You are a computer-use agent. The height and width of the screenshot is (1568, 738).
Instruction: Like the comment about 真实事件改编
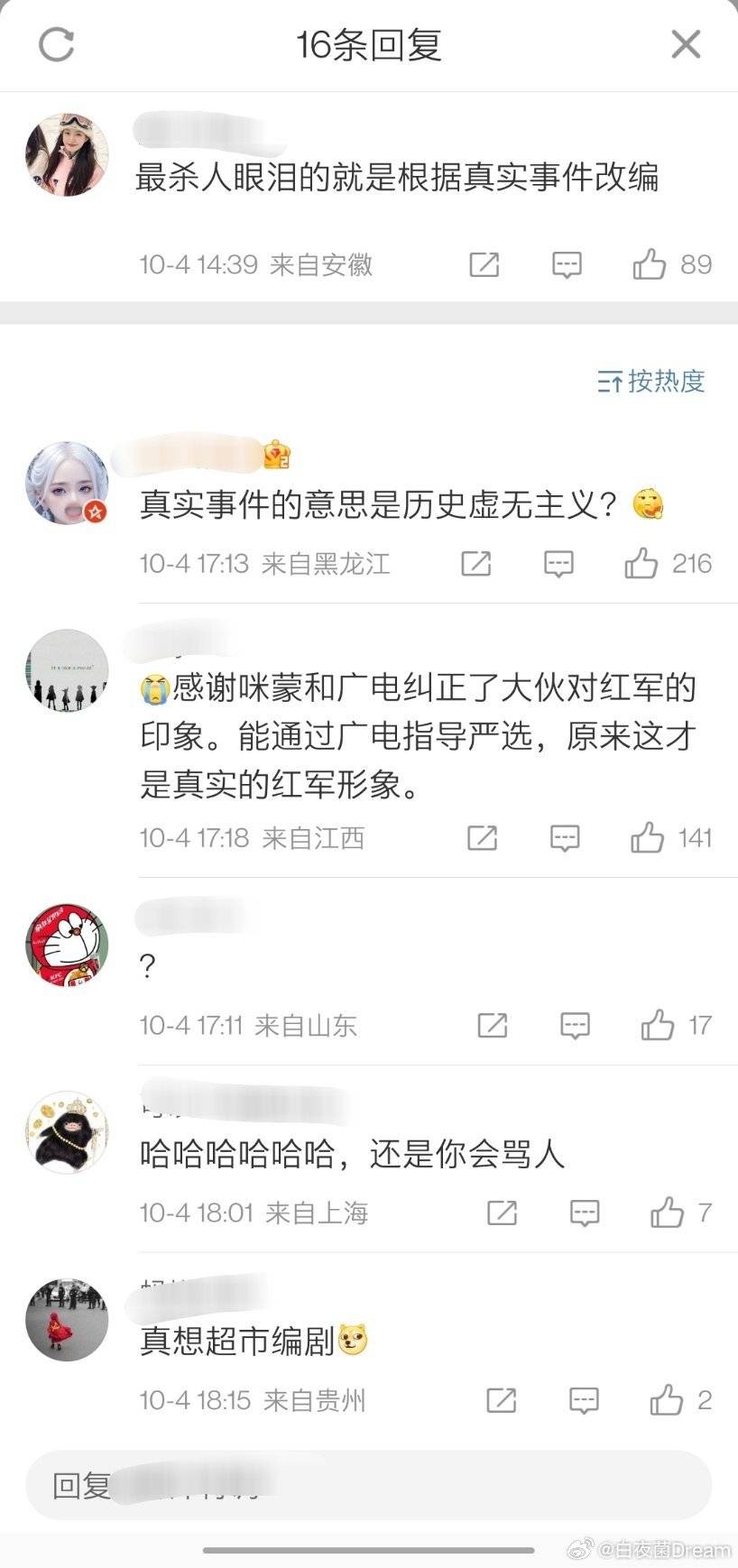[x=650, y=264]
